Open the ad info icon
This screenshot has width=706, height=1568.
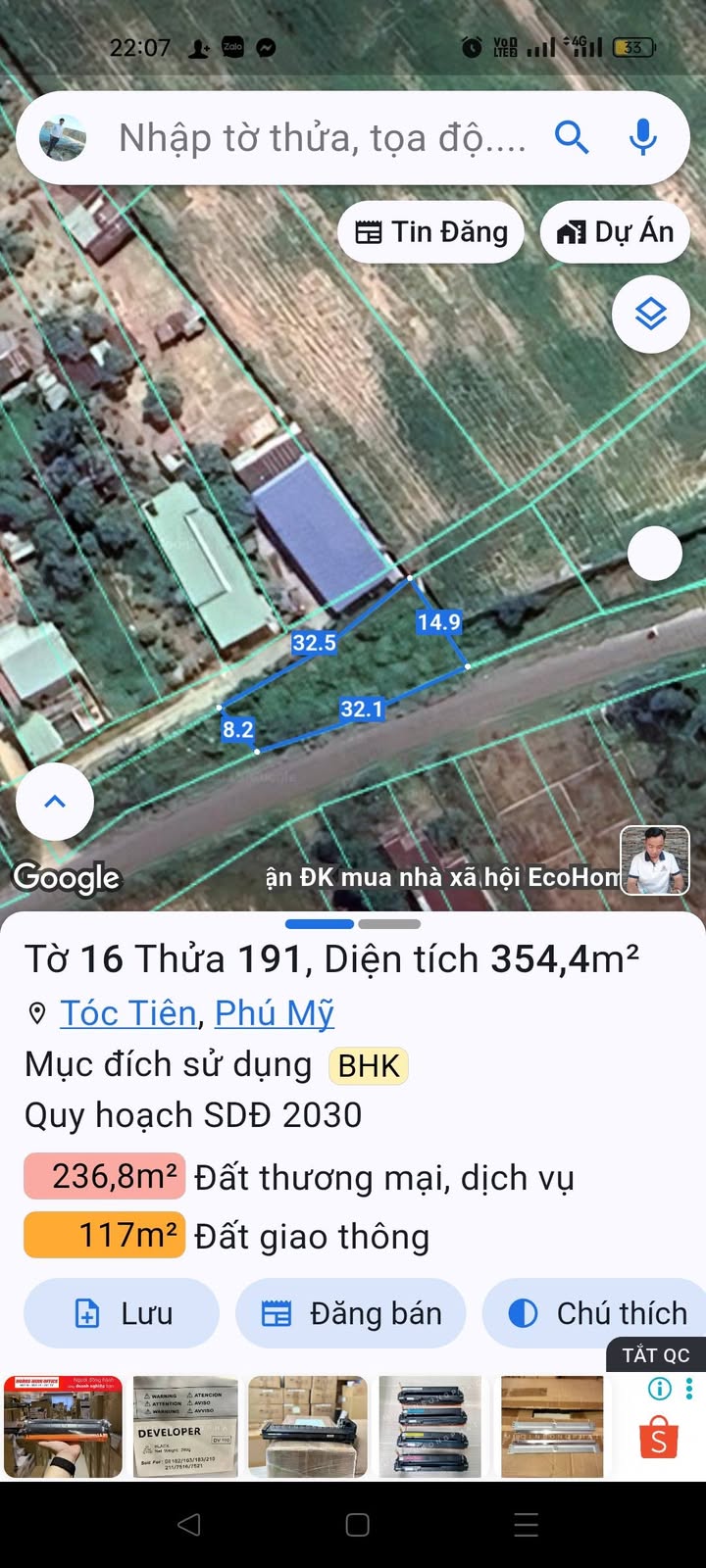(x=660, y=1388)
